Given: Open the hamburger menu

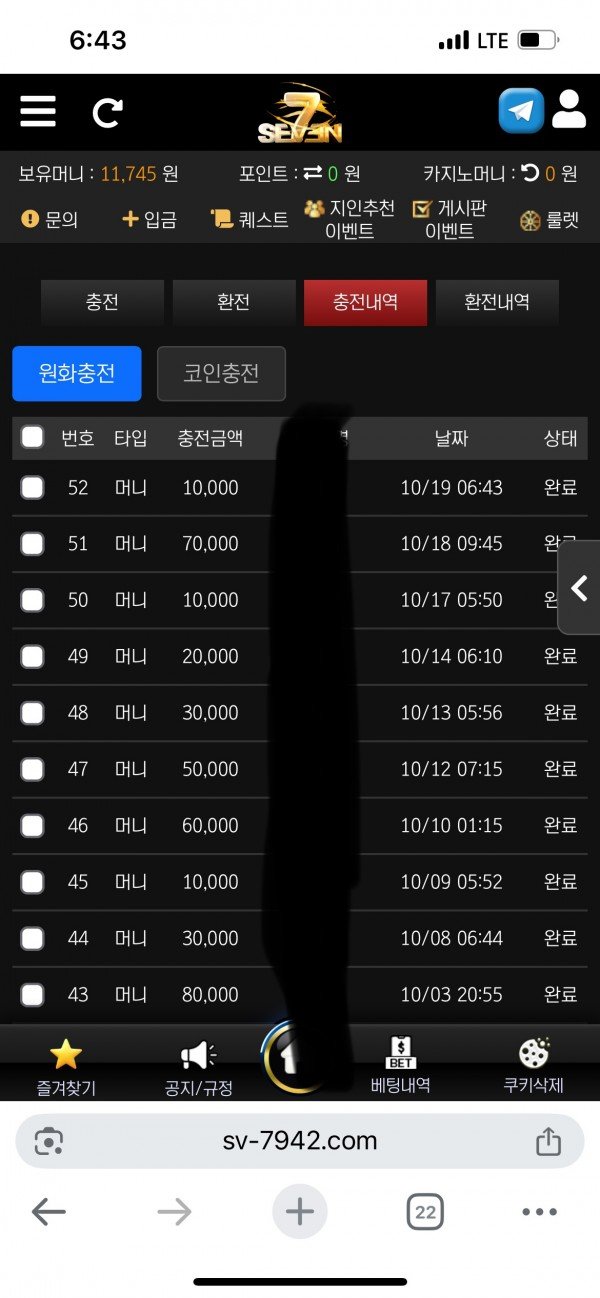Looking at the screenshot, I should pyautogui.click(x=38, y=111).
